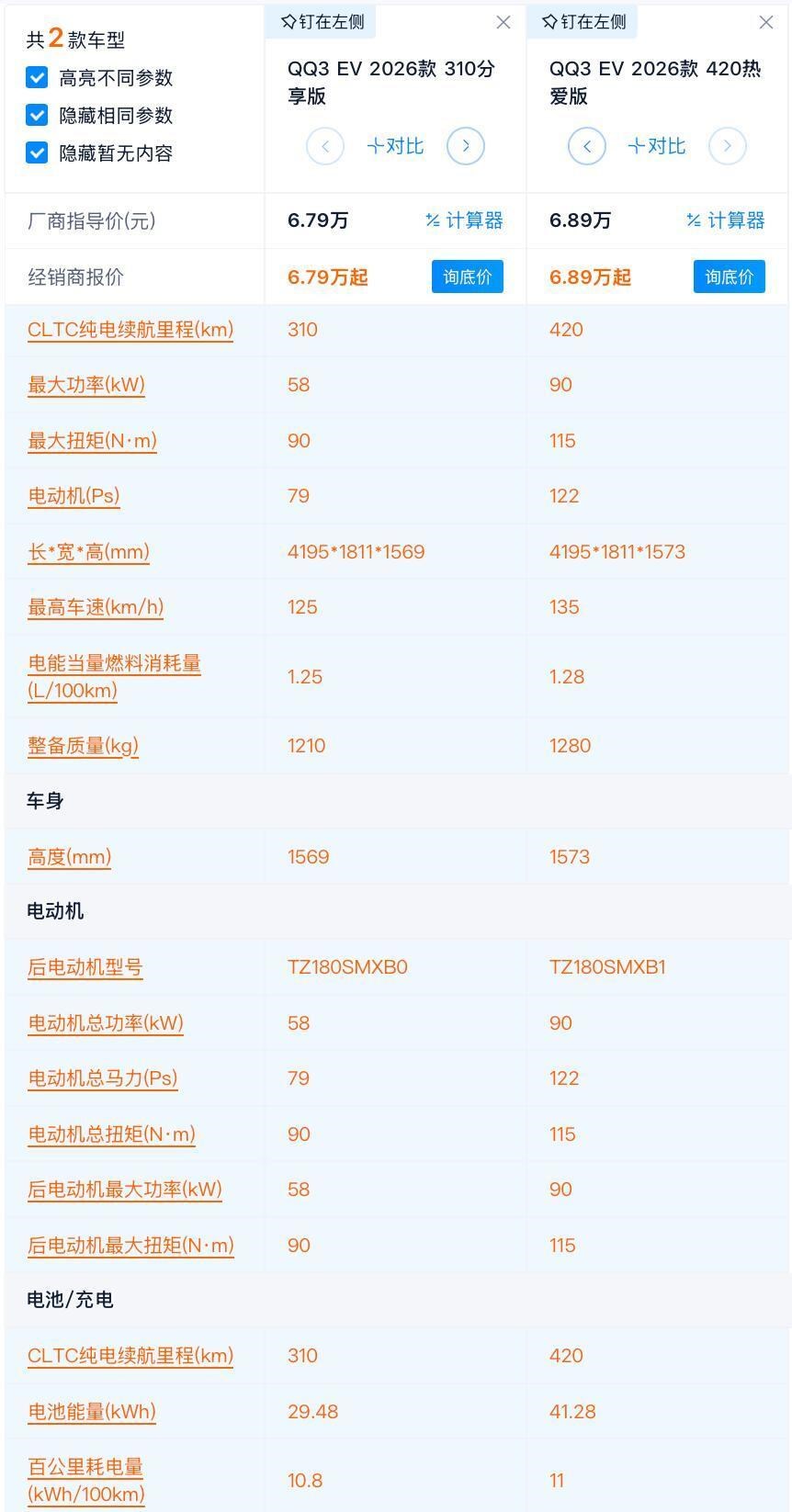Open the 计算器 for the 6.89万 price
Screen dimensions: 792x1512
point(726,220)
